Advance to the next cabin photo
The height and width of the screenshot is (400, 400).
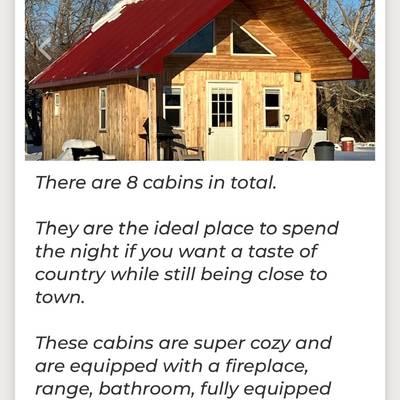pyautogui.click(x=355, y=48)
